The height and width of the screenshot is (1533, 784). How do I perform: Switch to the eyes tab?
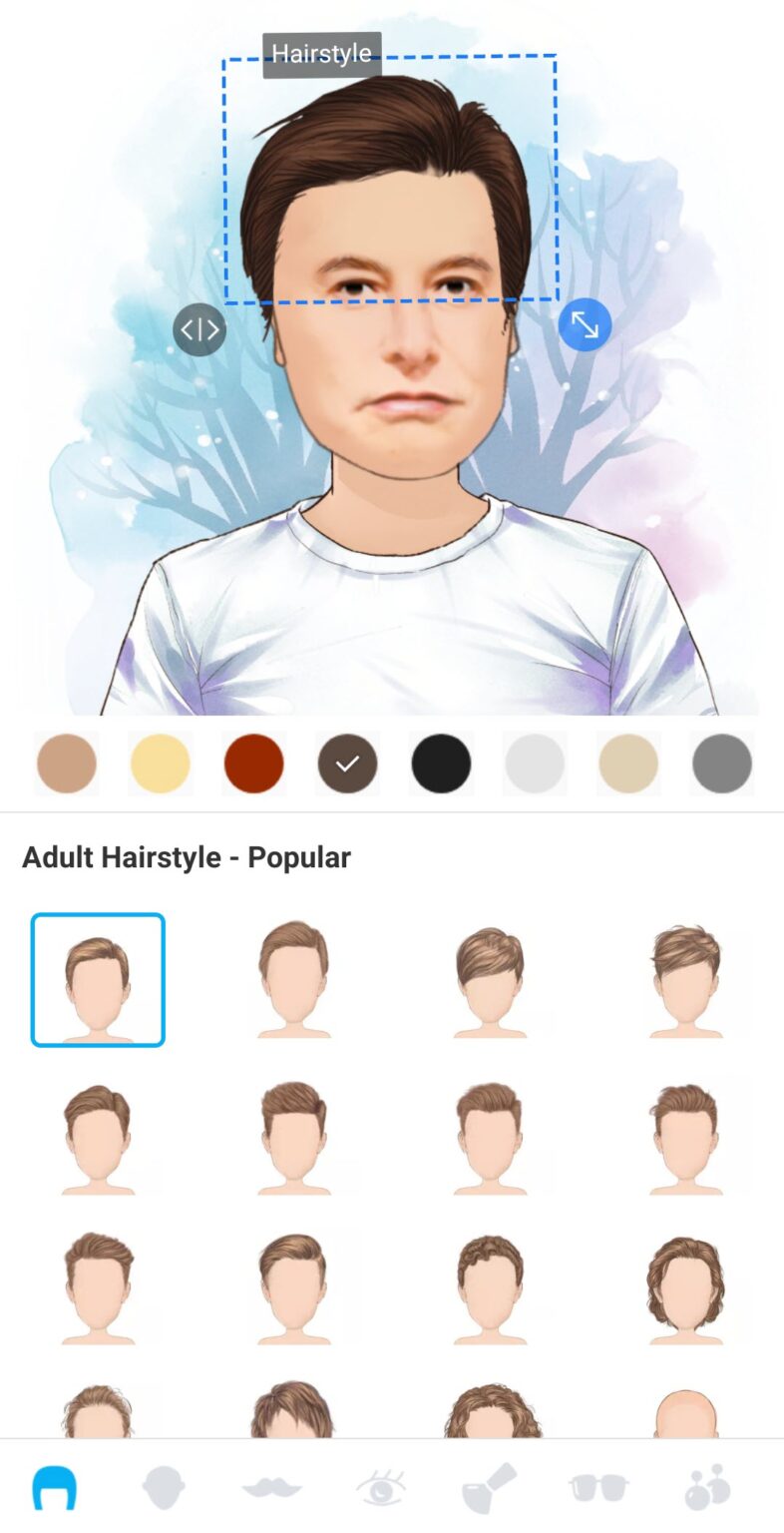(x=381, y=1487)
